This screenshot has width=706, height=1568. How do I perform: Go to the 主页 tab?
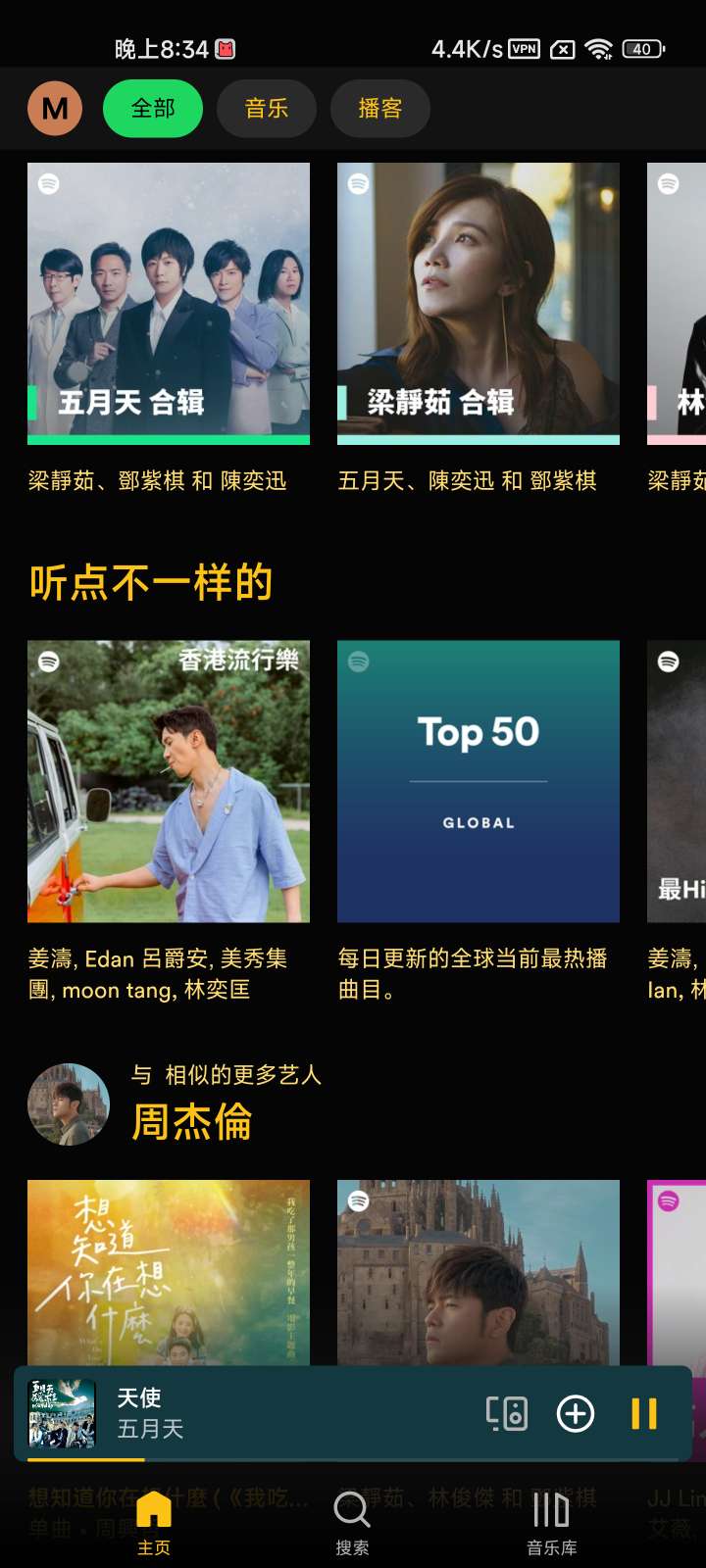point(154,1523)
